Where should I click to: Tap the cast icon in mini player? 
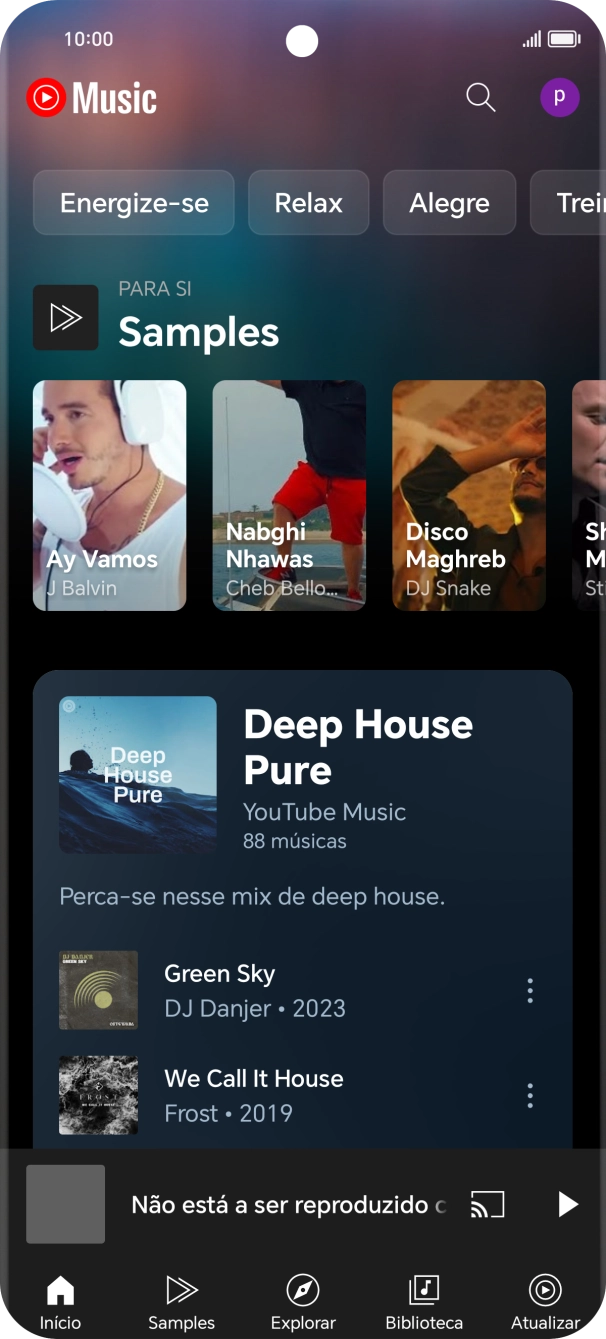(x=487, y=1204)
